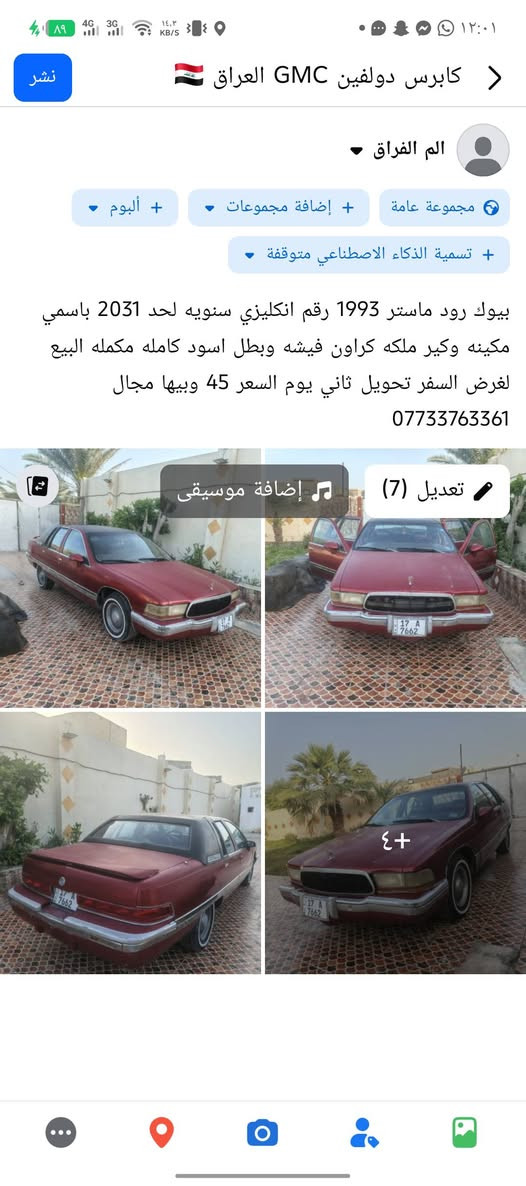Viewport: 526px width, 1186px height.
Task: Open the مجموعة عامة audience chip
Action: [x=444, y=207]
